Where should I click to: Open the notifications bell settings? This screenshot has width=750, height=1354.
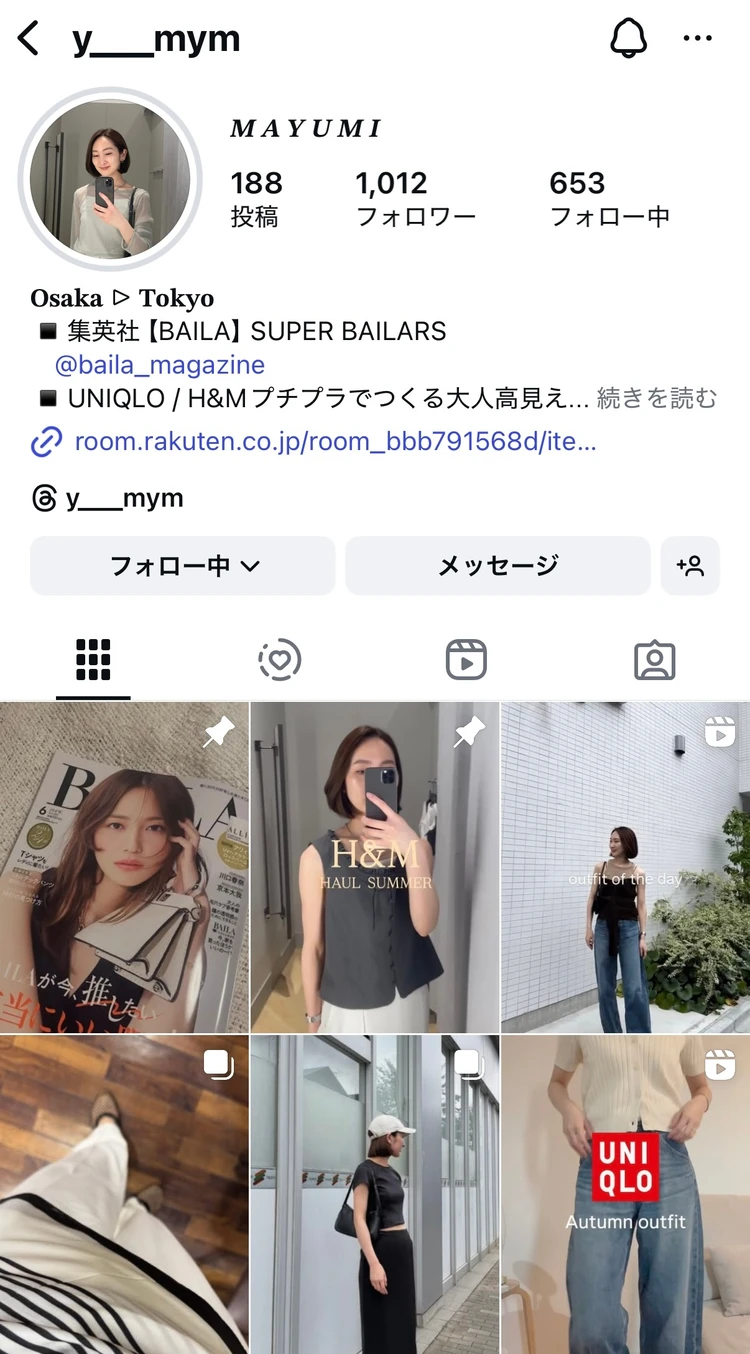(x=629, y=39)
